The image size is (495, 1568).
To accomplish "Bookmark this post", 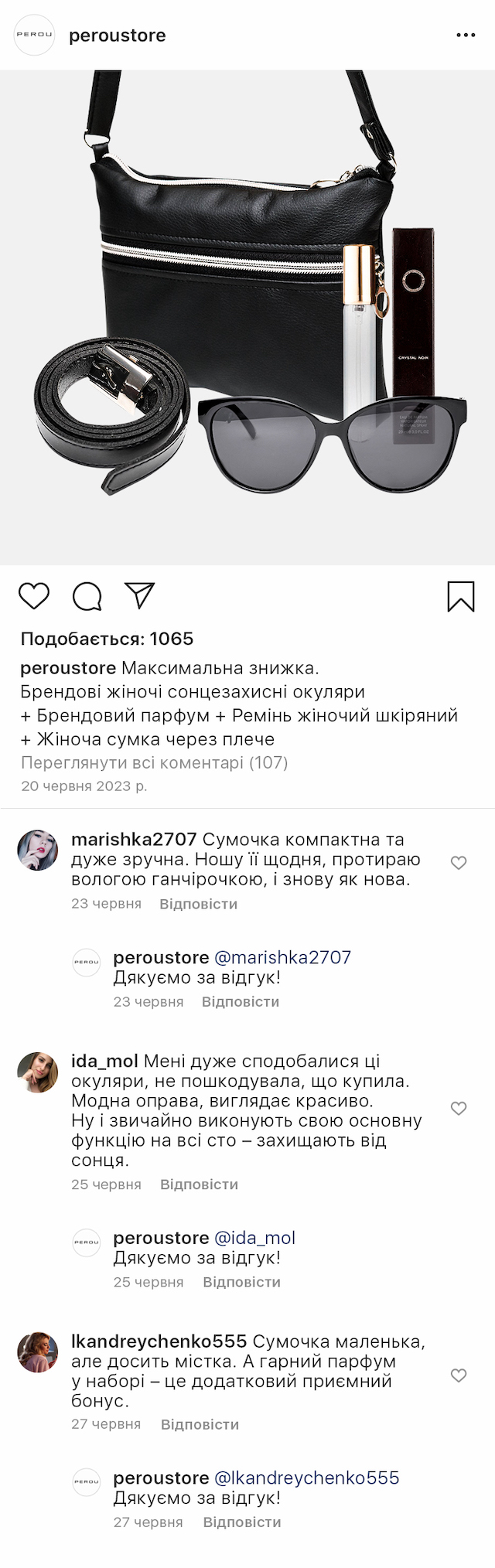I will click(x=461, y=596).
